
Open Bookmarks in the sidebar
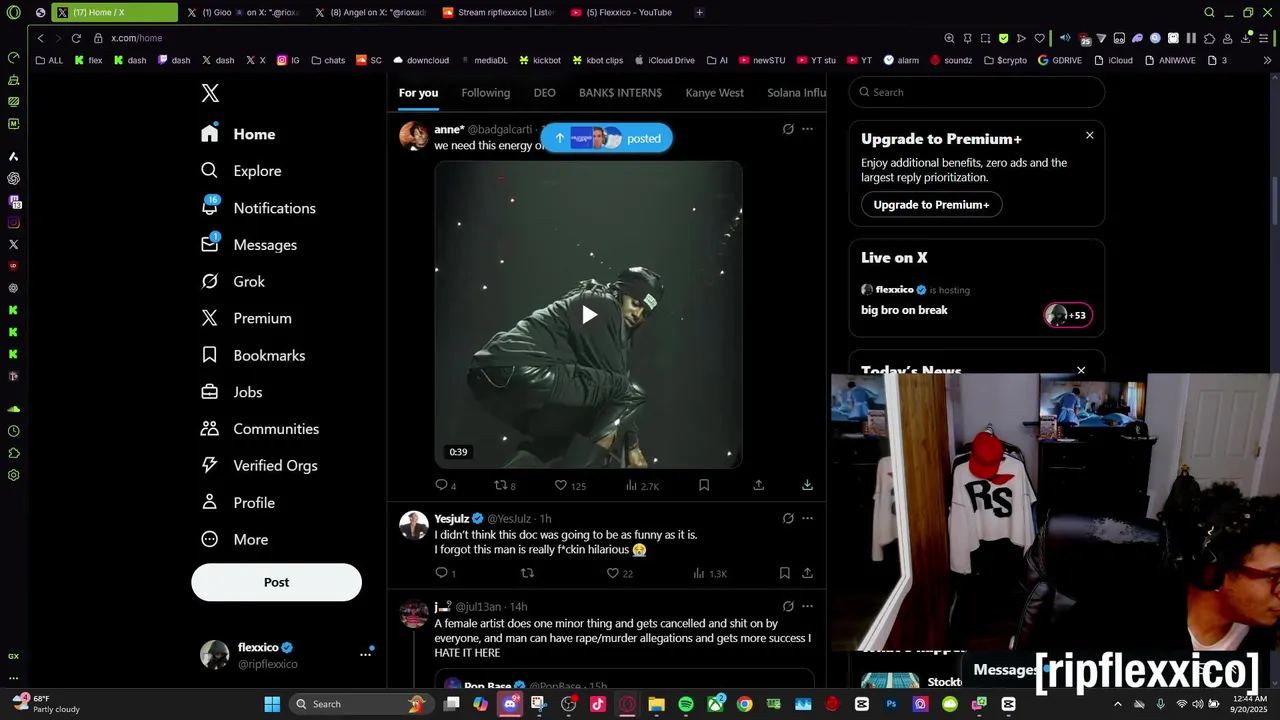268,356
